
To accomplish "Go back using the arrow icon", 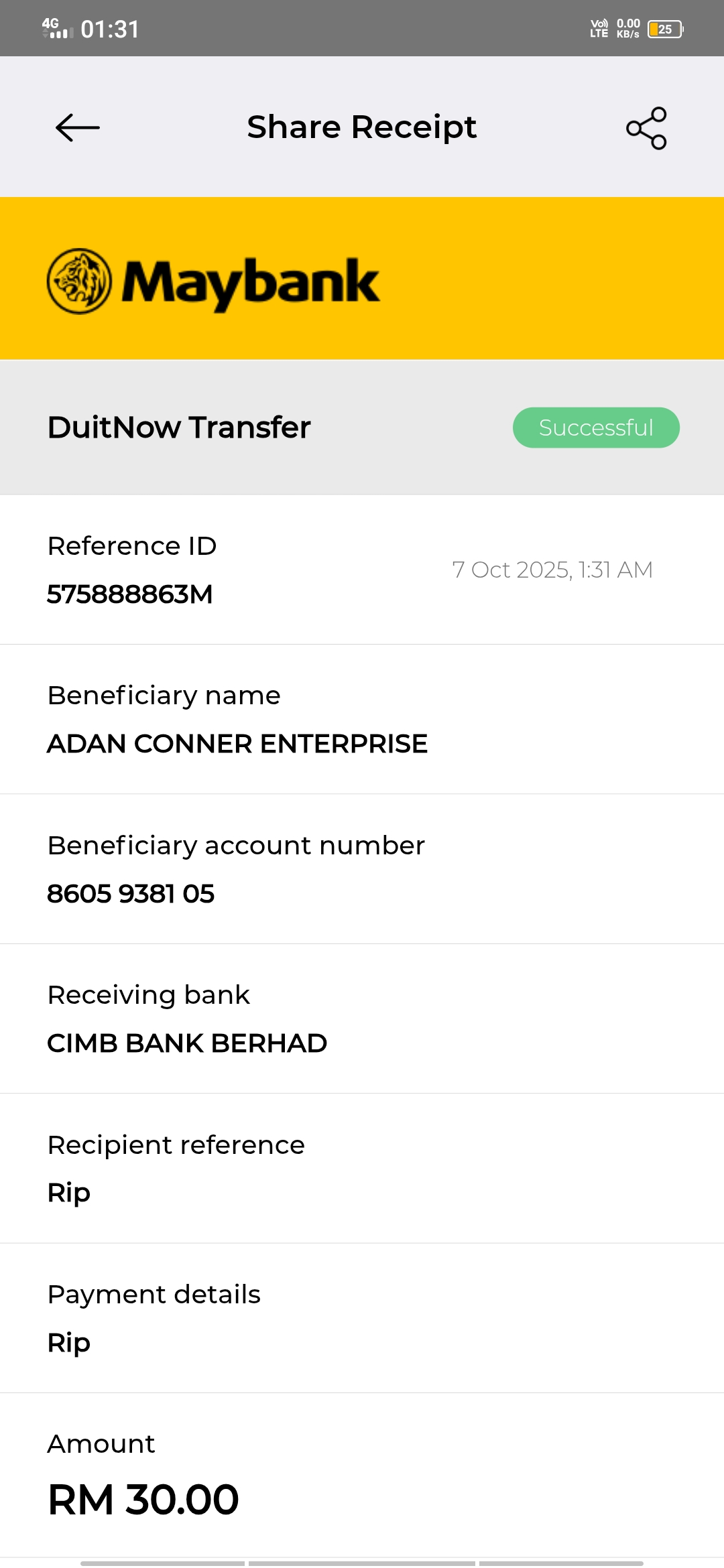I will point(78,127).
